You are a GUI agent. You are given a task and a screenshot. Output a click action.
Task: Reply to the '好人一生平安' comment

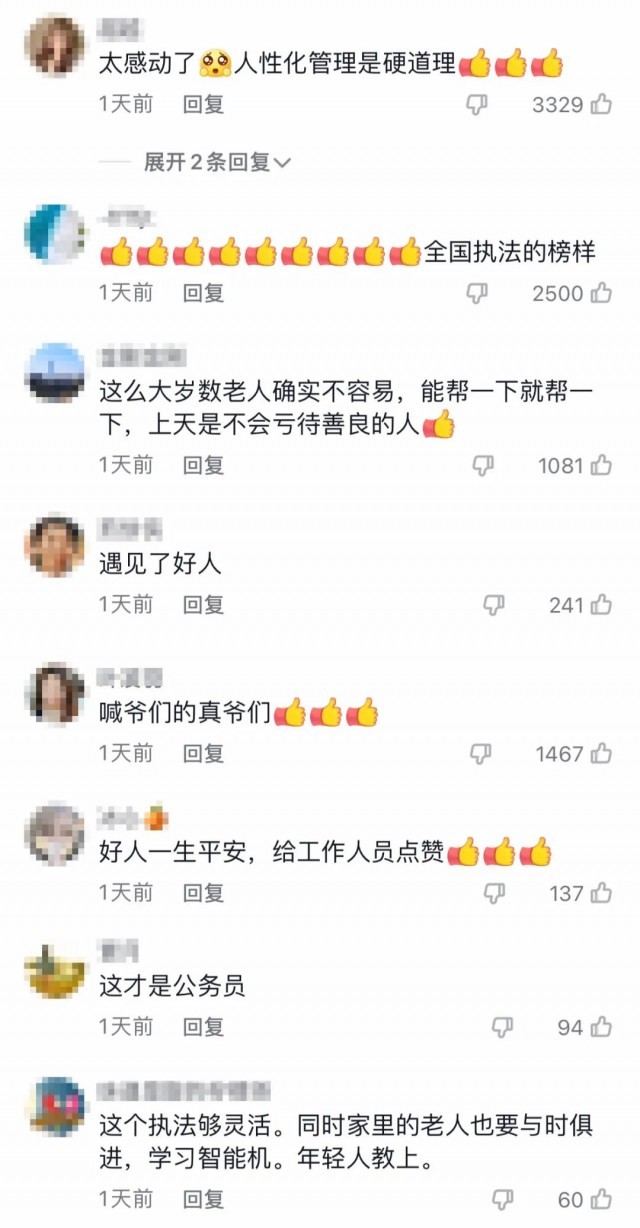203,893
